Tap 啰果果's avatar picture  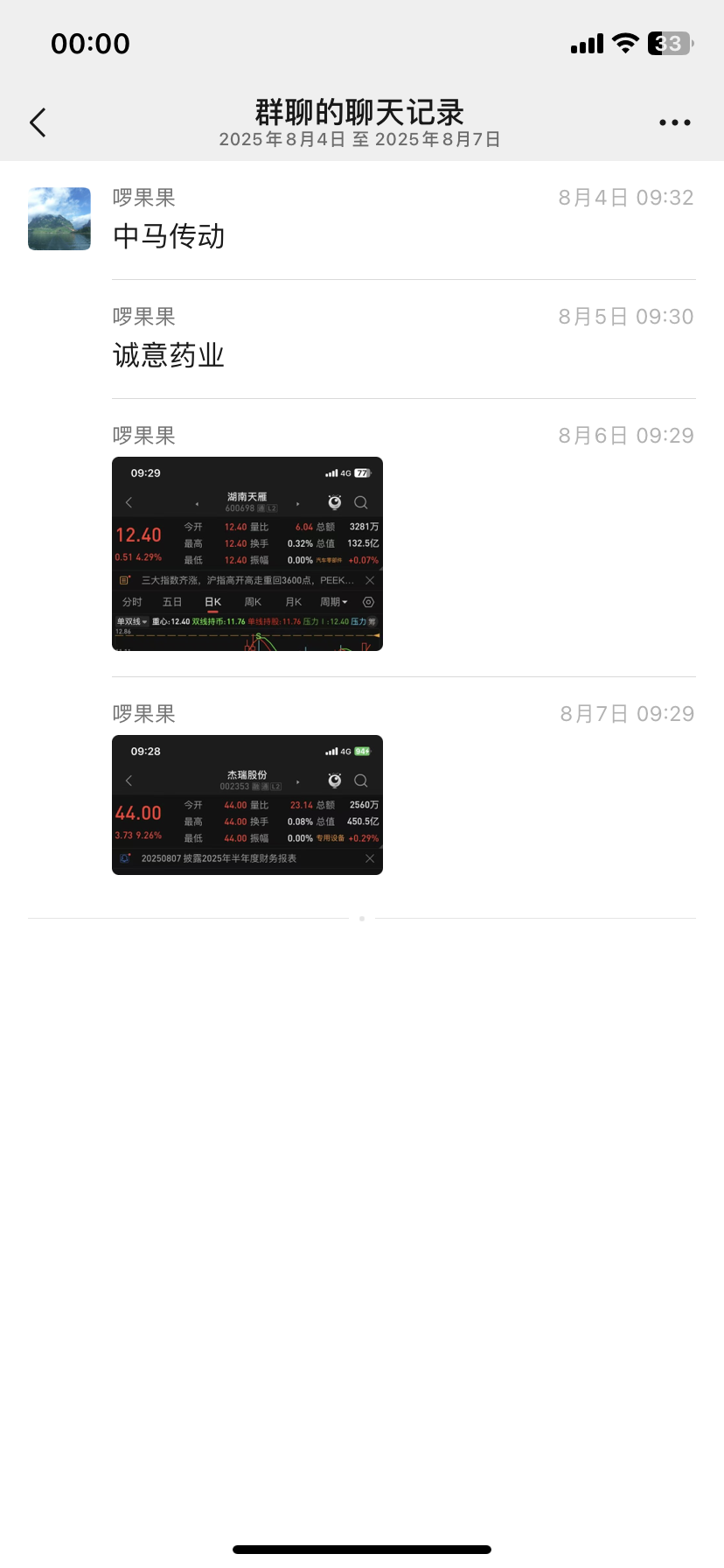tap(59, 219)
